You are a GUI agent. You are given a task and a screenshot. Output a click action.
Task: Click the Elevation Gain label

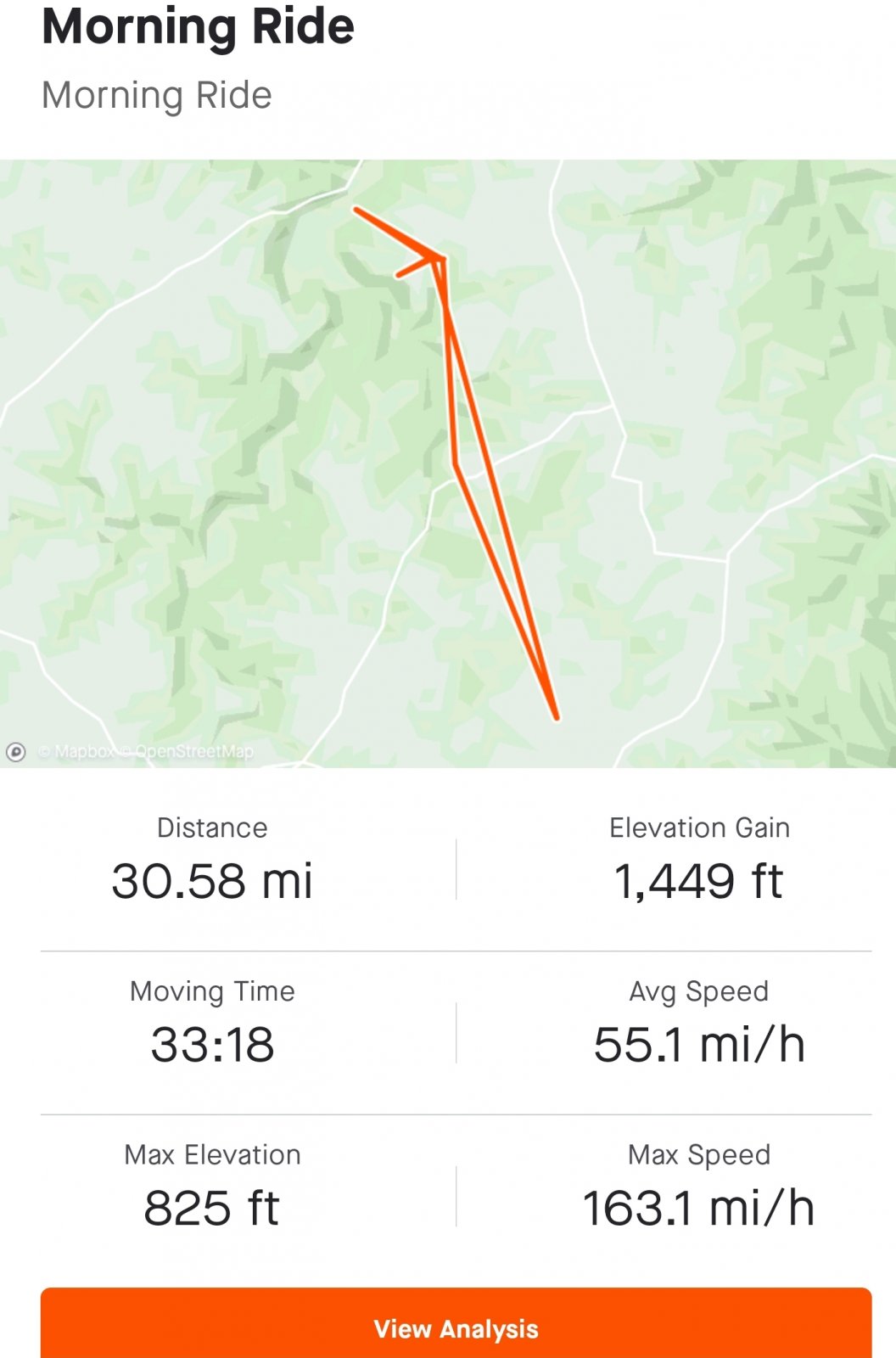tap(697, 828)
